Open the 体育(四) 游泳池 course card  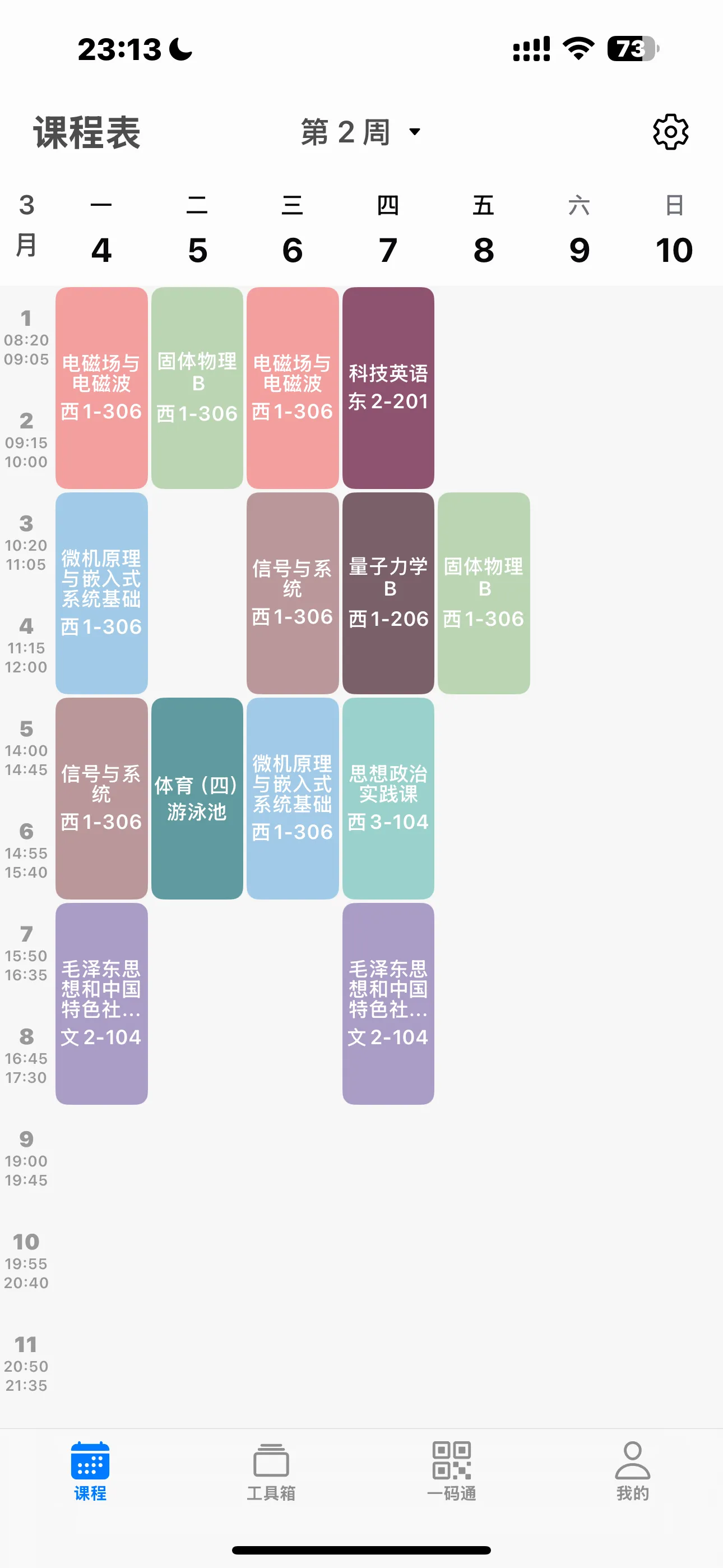coord(197,798)
